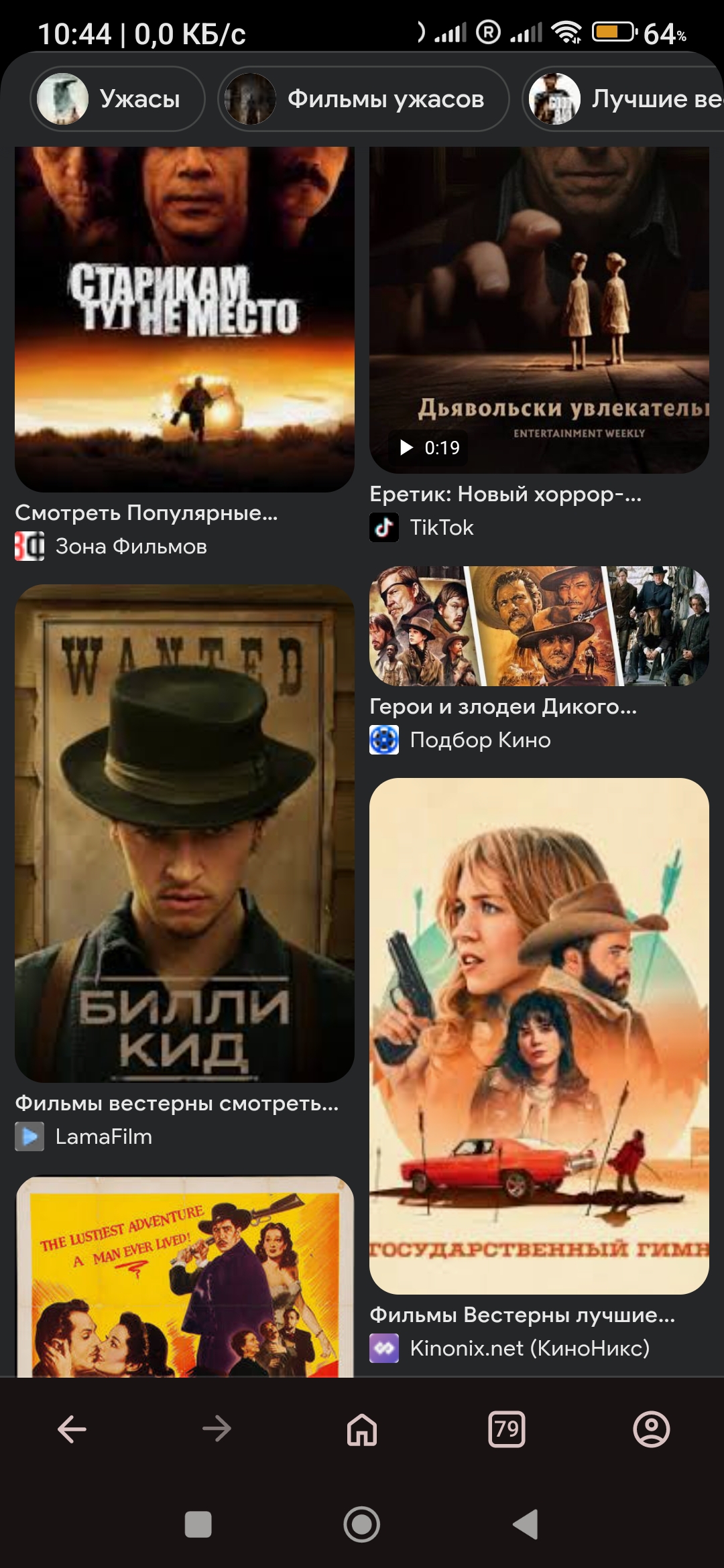Open the Еретик: Новый хоррор article
The image size is (724, 1568).
(x=506, y=497)
